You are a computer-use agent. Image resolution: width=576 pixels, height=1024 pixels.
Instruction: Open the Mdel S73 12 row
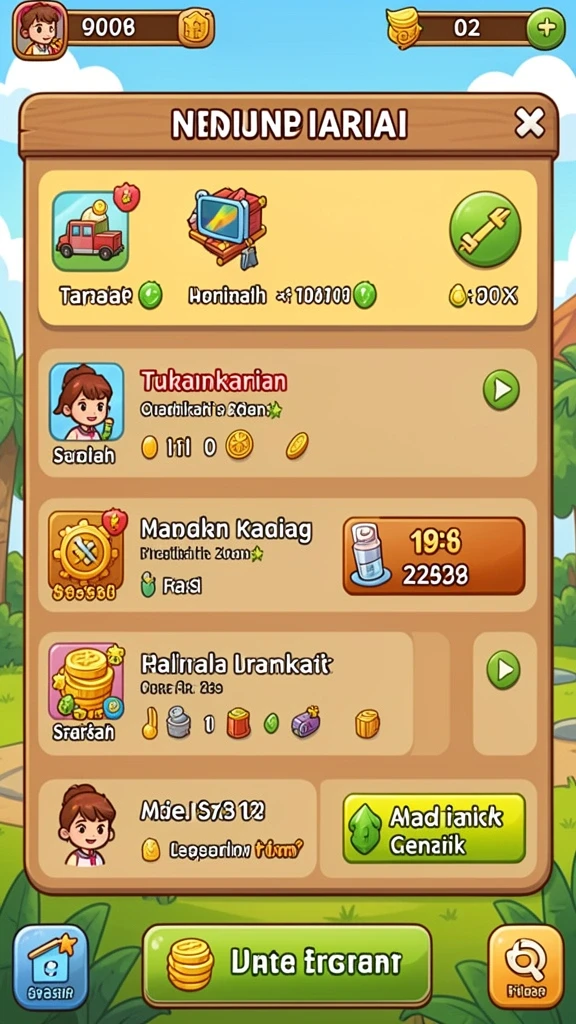[x=178, y=827]
